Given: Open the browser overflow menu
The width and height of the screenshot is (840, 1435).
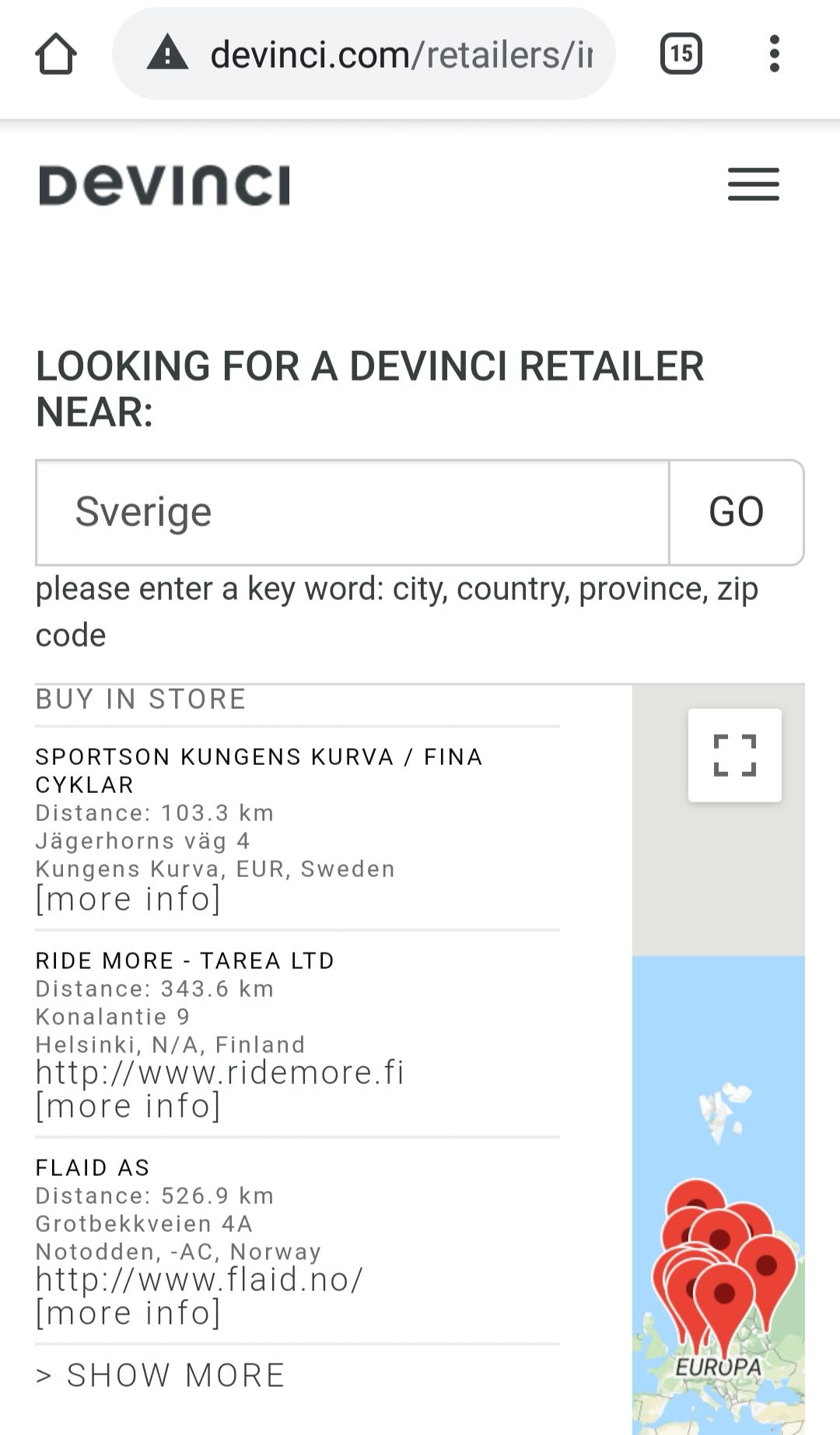Looking at the screenshot, I should [x=774, y=54].
